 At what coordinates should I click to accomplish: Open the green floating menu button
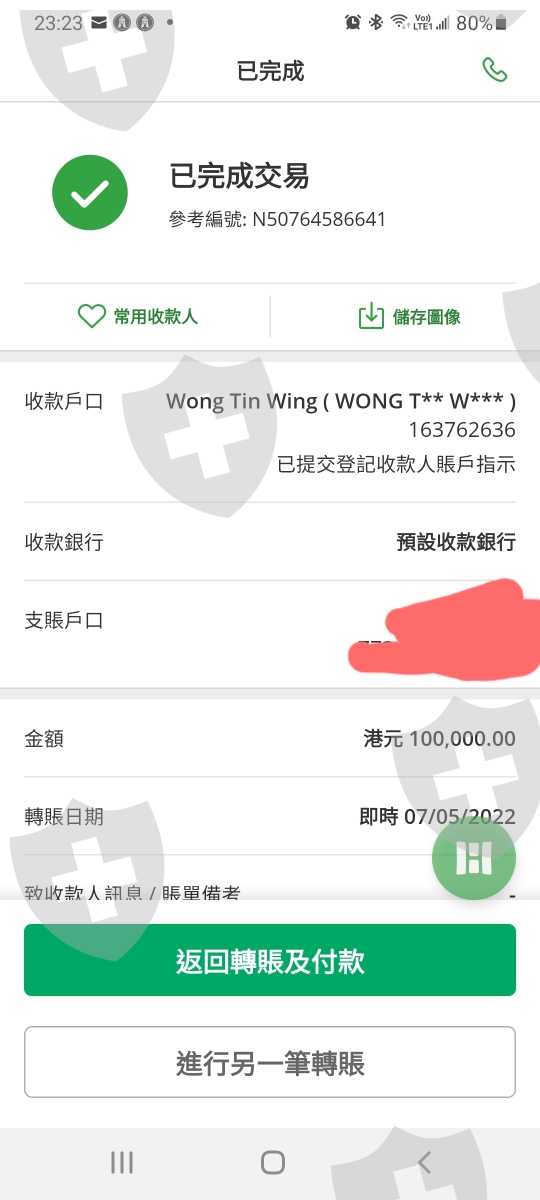coord(474,859)
